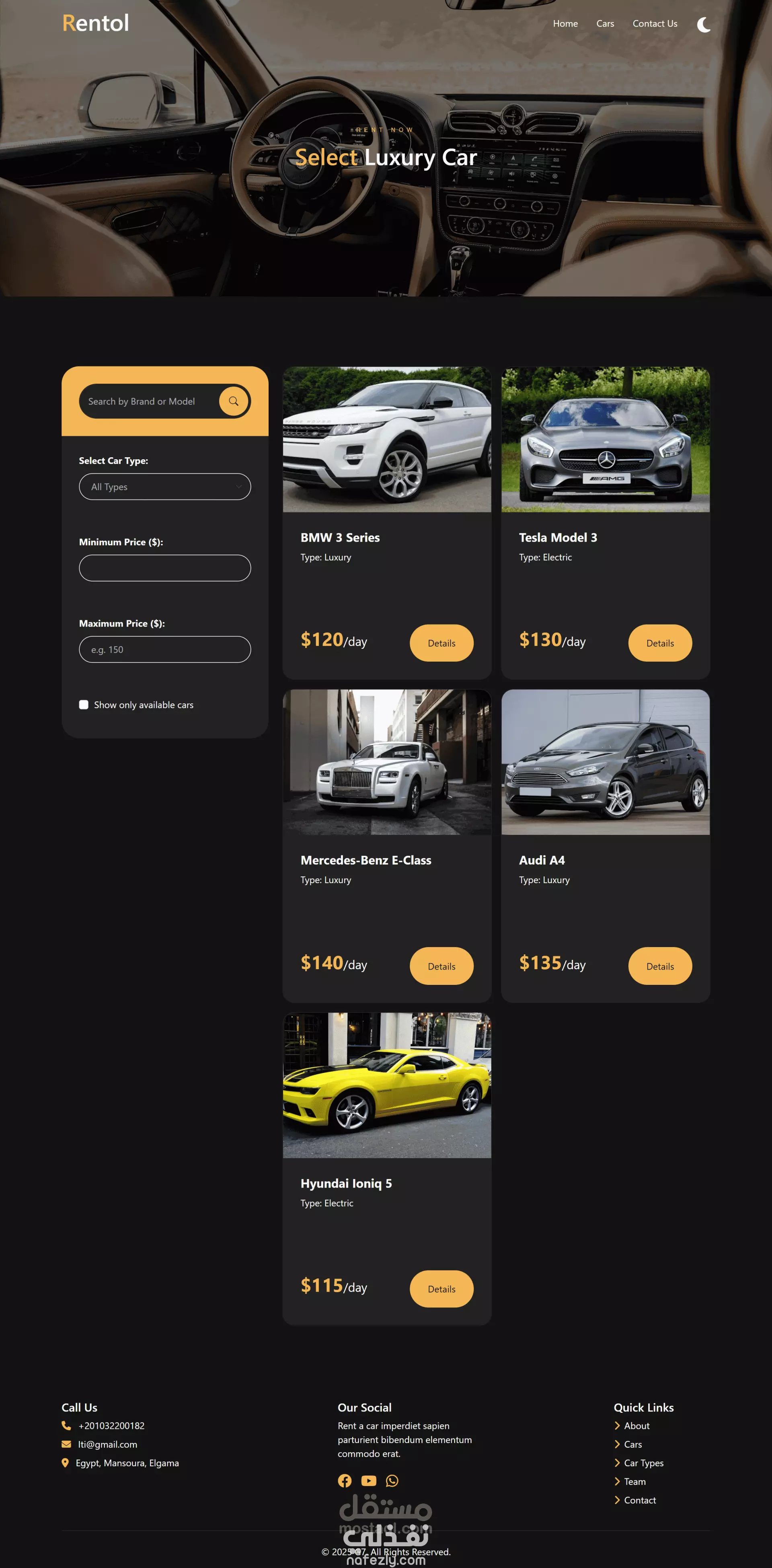The height and width of the screenshot is (1568, 772).
Task: Focus the Maximum Price input
Action: click(165, 649)
